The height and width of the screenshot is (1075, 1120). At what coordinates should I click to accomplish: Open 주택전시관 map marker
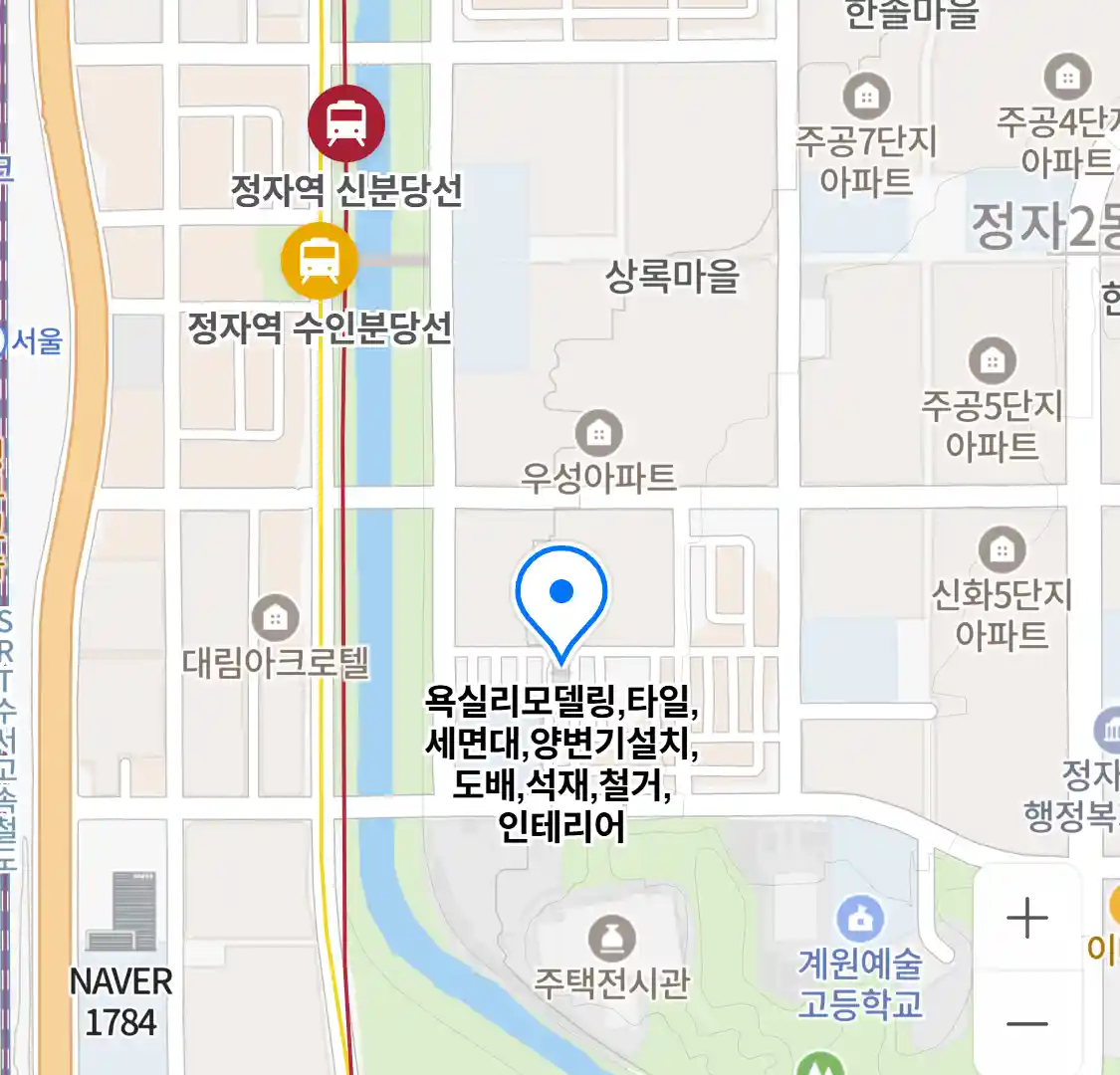[611, 938]
